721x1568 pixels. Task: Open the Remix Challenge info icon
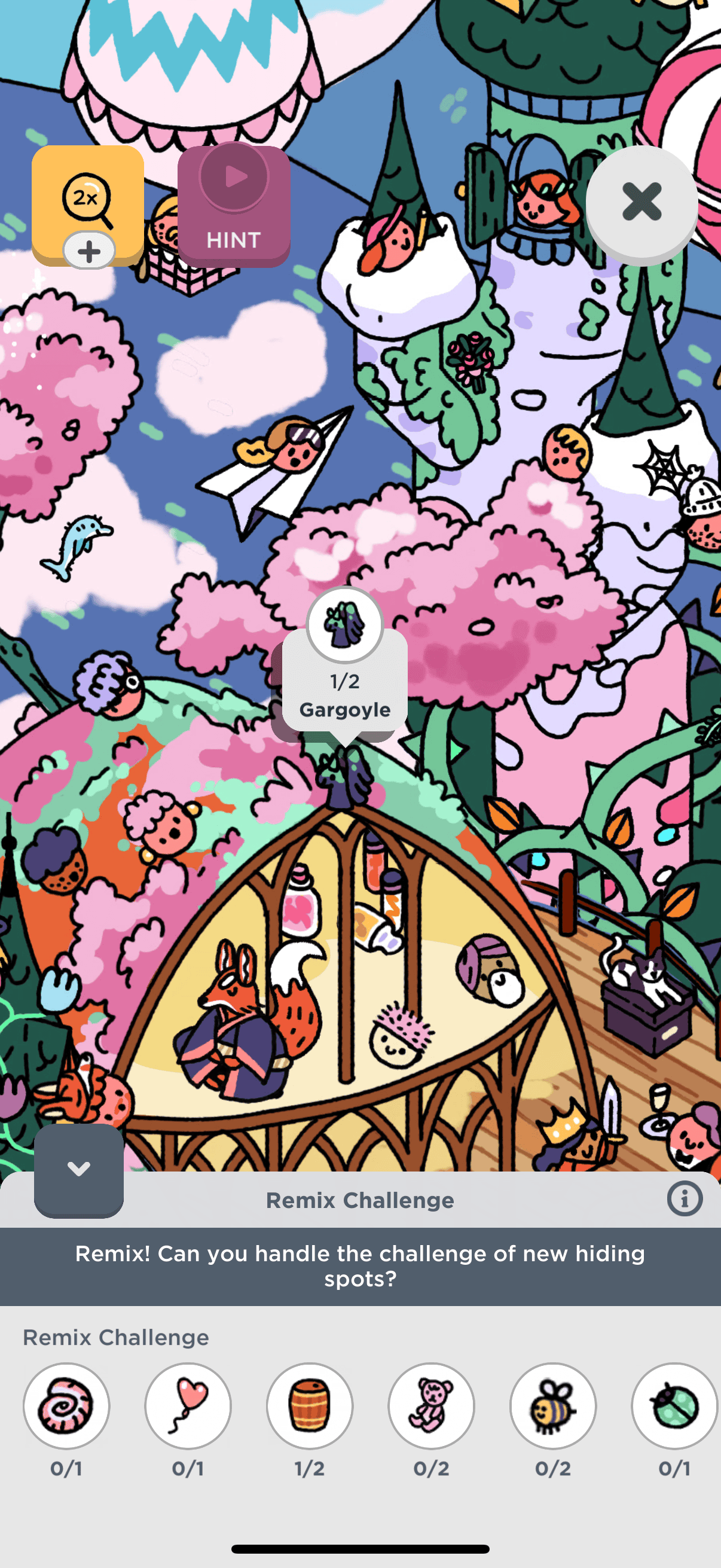pos(685,1200)
